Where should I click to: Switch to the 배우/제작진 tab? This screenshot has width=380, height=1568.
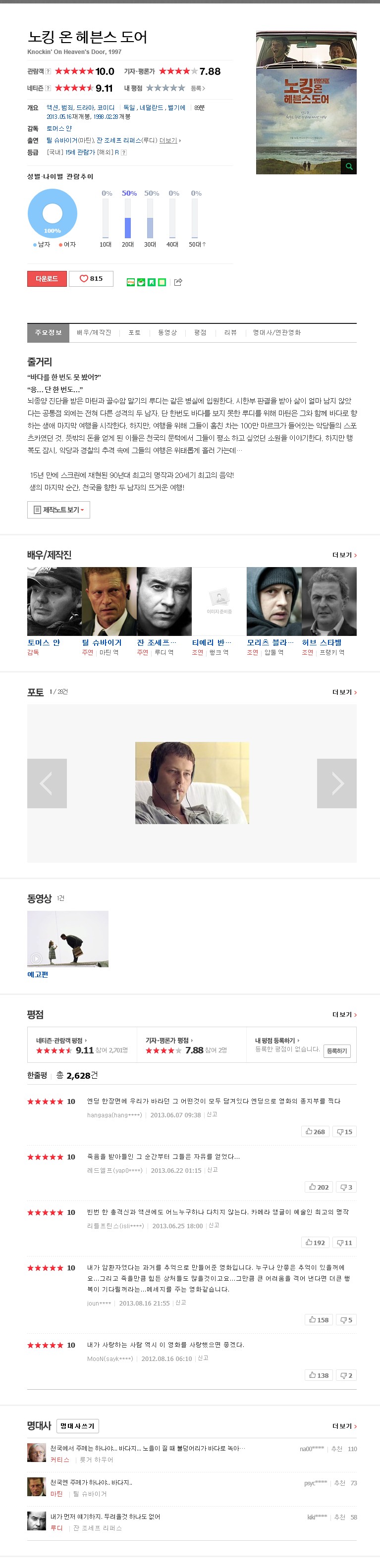[94, 332]
